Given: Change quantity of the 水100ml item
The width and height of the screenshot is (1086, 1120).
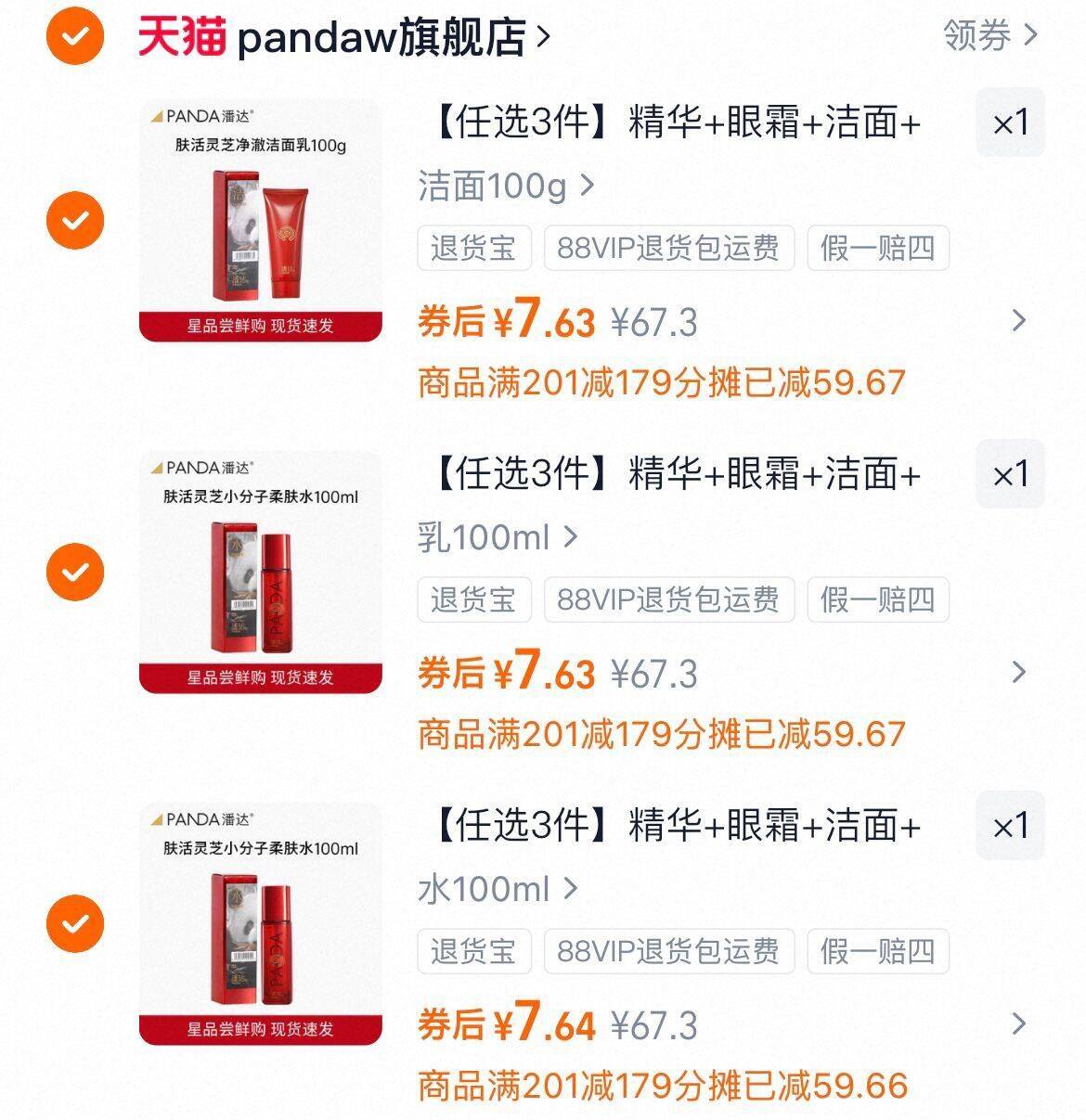Looking at the screenshot, I should pos(1010,826).
